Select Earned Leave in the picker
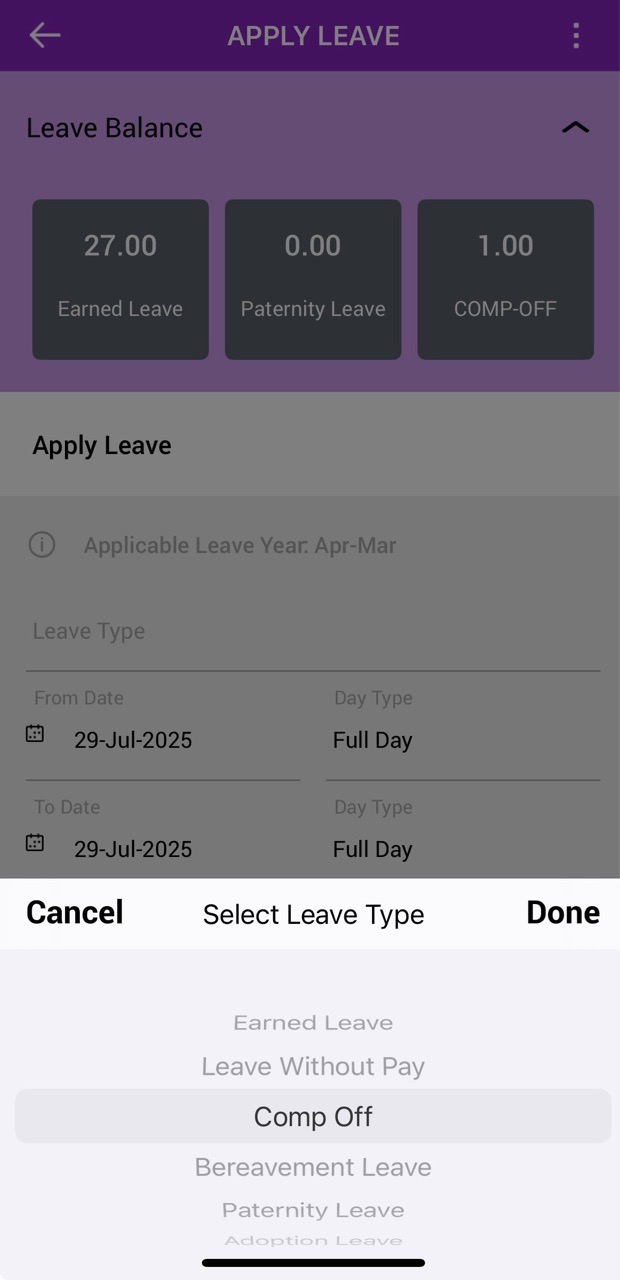Screen dimensions: 620x1280 tap(313, 1023)
